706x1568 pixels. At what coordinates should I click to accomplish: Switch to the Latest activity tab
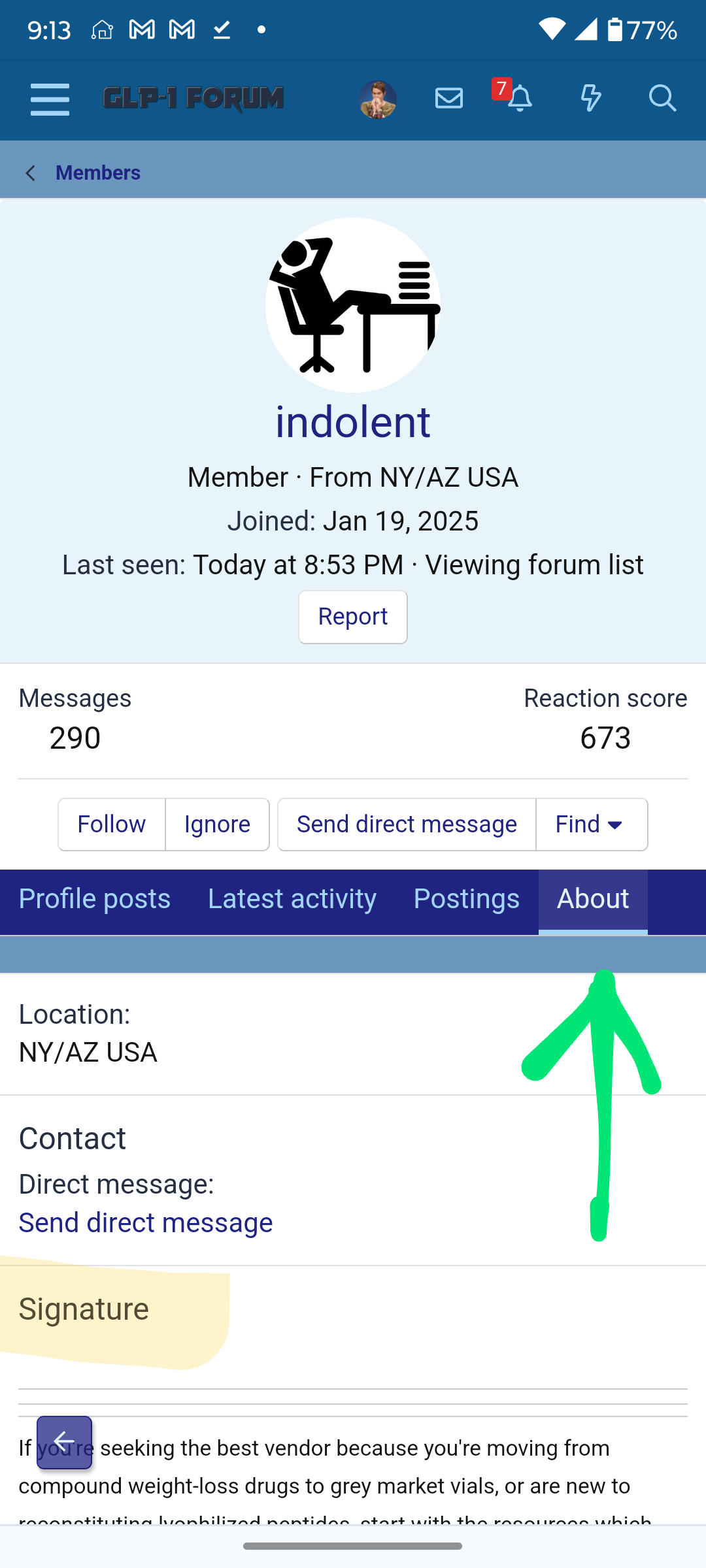pyautogui.click(x=292, y=900)
